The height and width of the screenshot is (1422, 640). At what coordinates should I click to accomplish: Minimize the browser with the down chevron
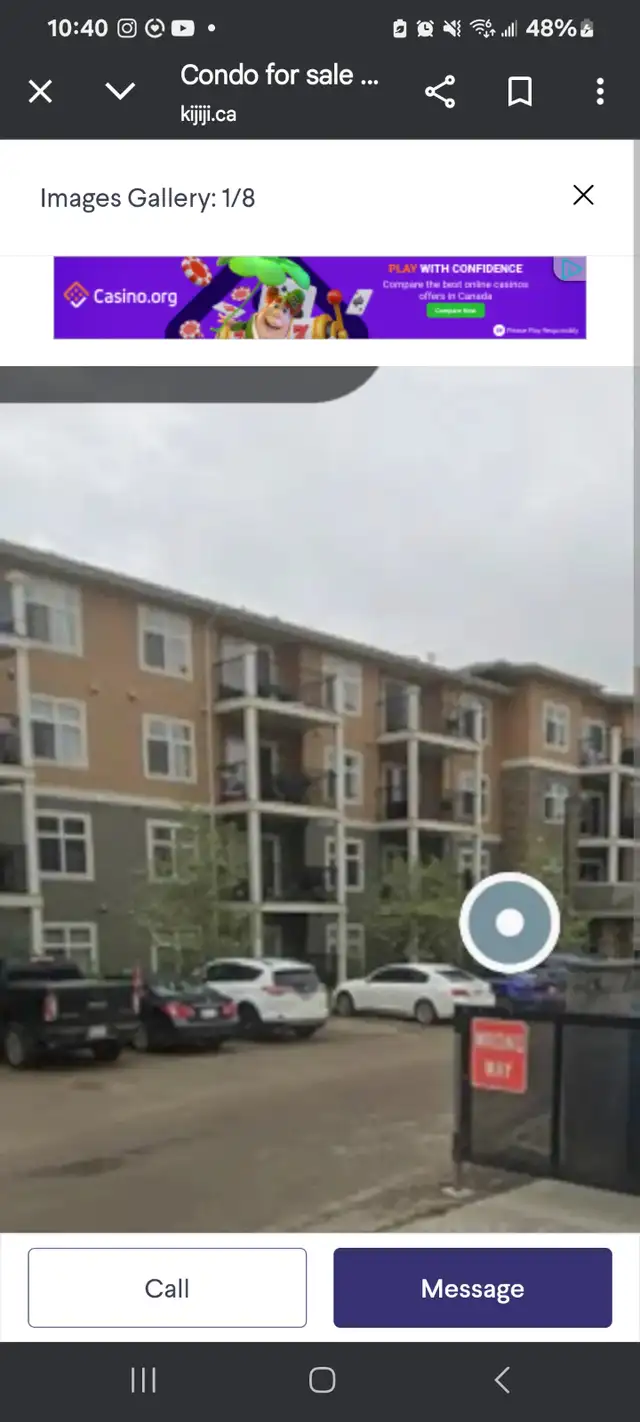(x=120, y=92)
